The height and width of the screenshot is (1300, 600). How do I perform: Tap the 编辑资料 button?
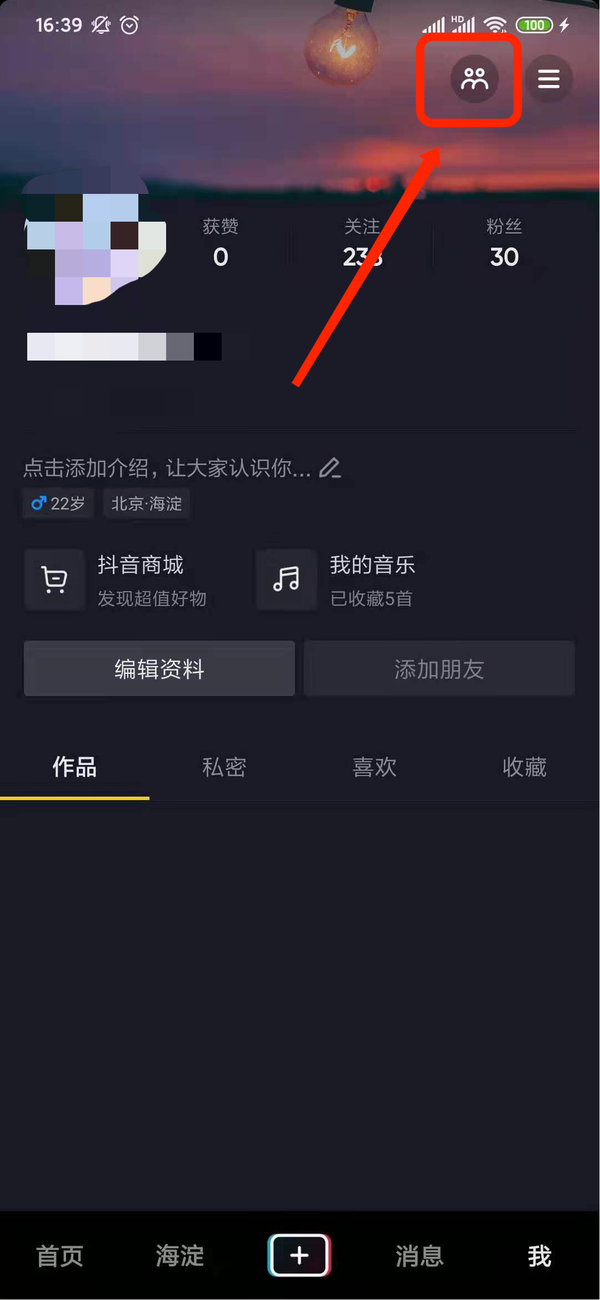[x=159, y=669]
